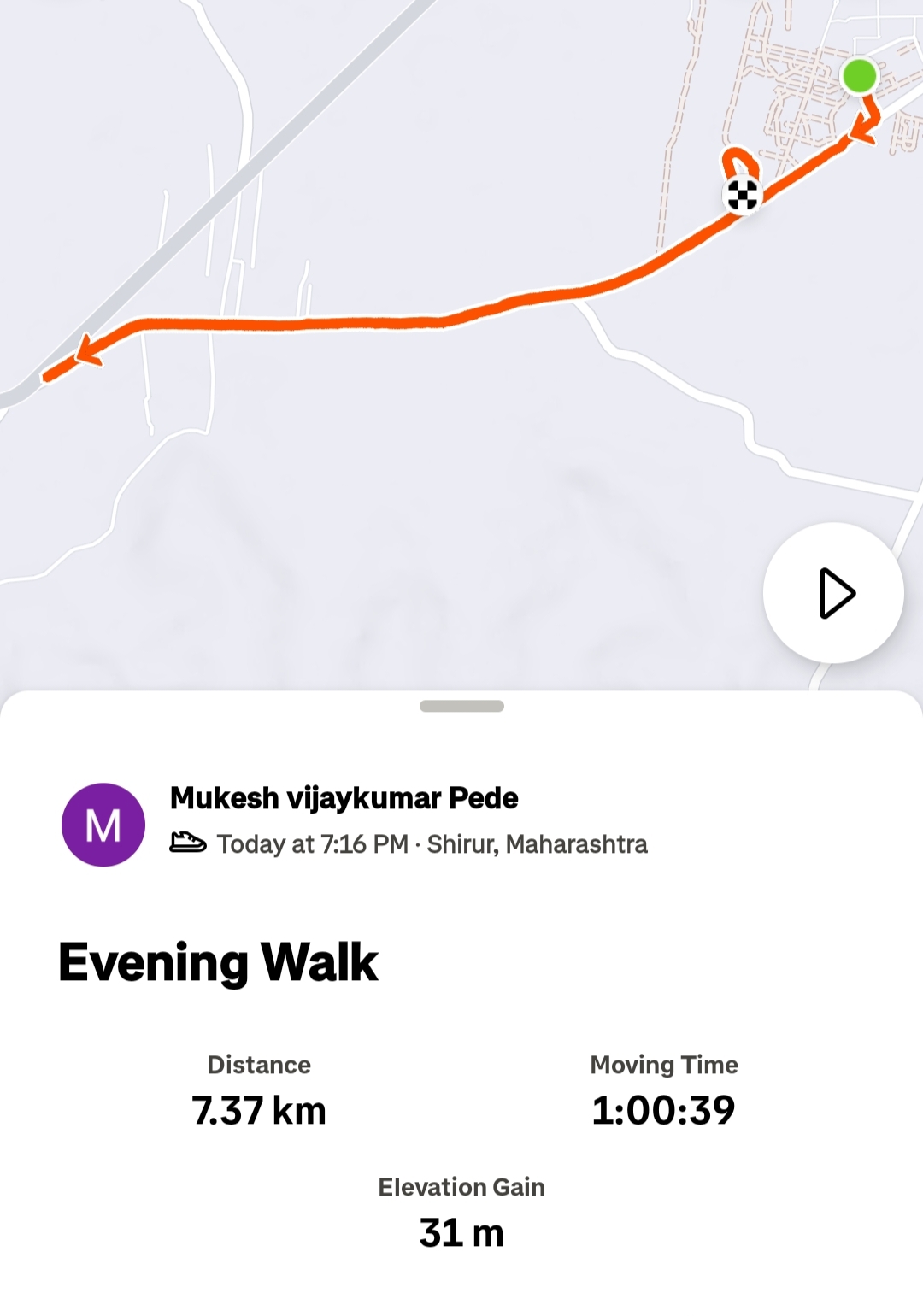Open Mukesh vijaykumar Pede's profile avatar
Screen dimensions: 923x1316
[103, 825]
